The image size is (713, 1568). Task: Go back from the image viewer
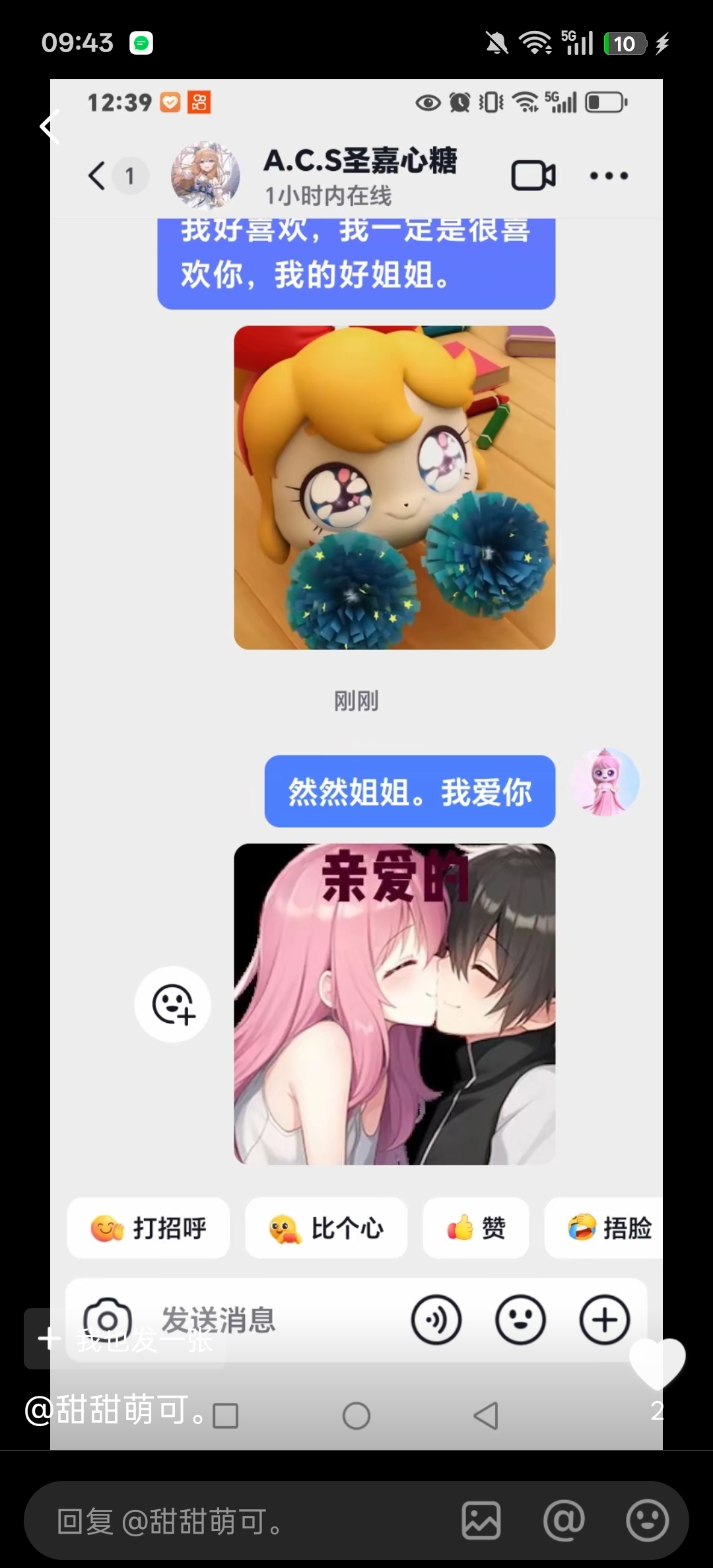coord(50,125)
